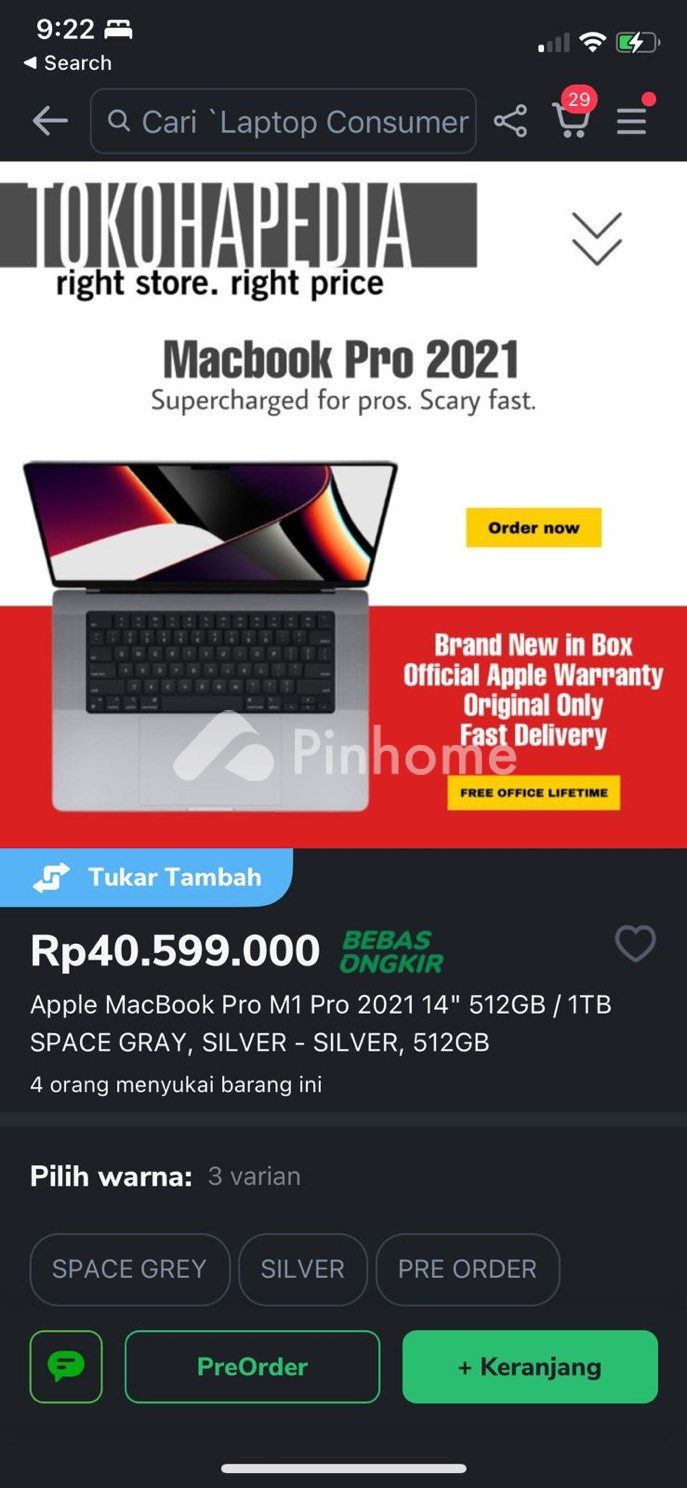Tap the PreOrder button
This screenshot has height=1488, width=687.
coord(252,1367)
